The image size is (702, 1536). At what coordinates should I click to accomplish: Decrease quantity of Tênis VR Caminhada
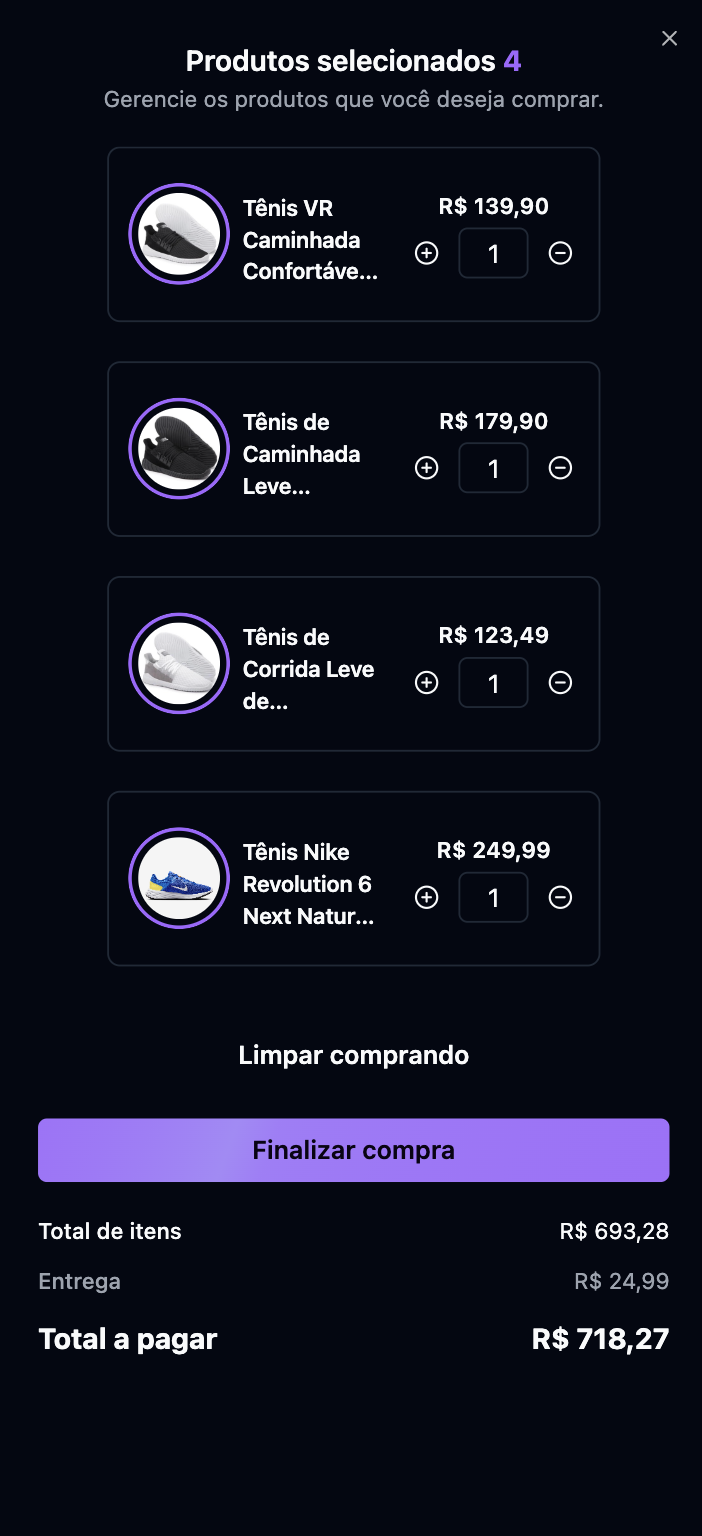coord(561,253)
